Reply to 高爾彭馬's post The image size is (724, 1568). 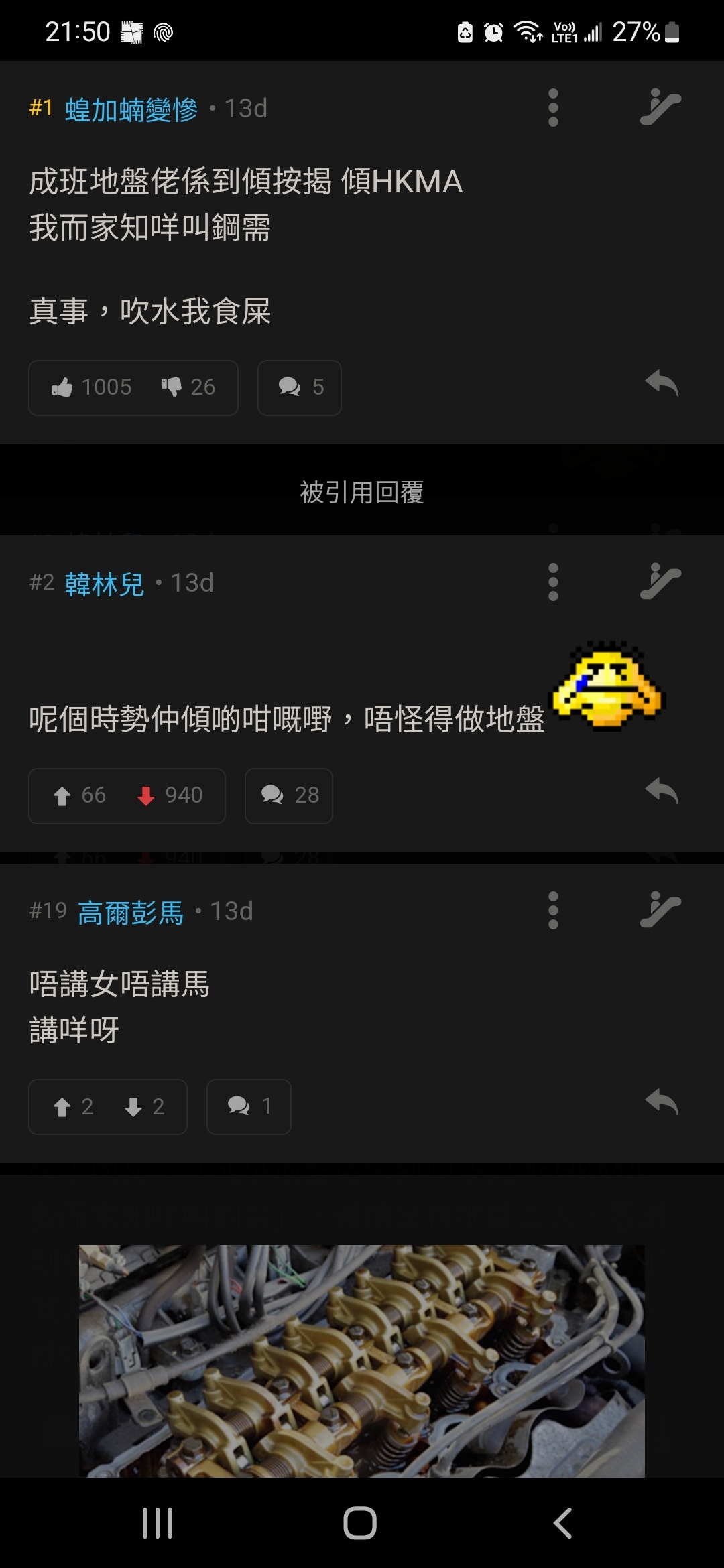coord(662,1102)
